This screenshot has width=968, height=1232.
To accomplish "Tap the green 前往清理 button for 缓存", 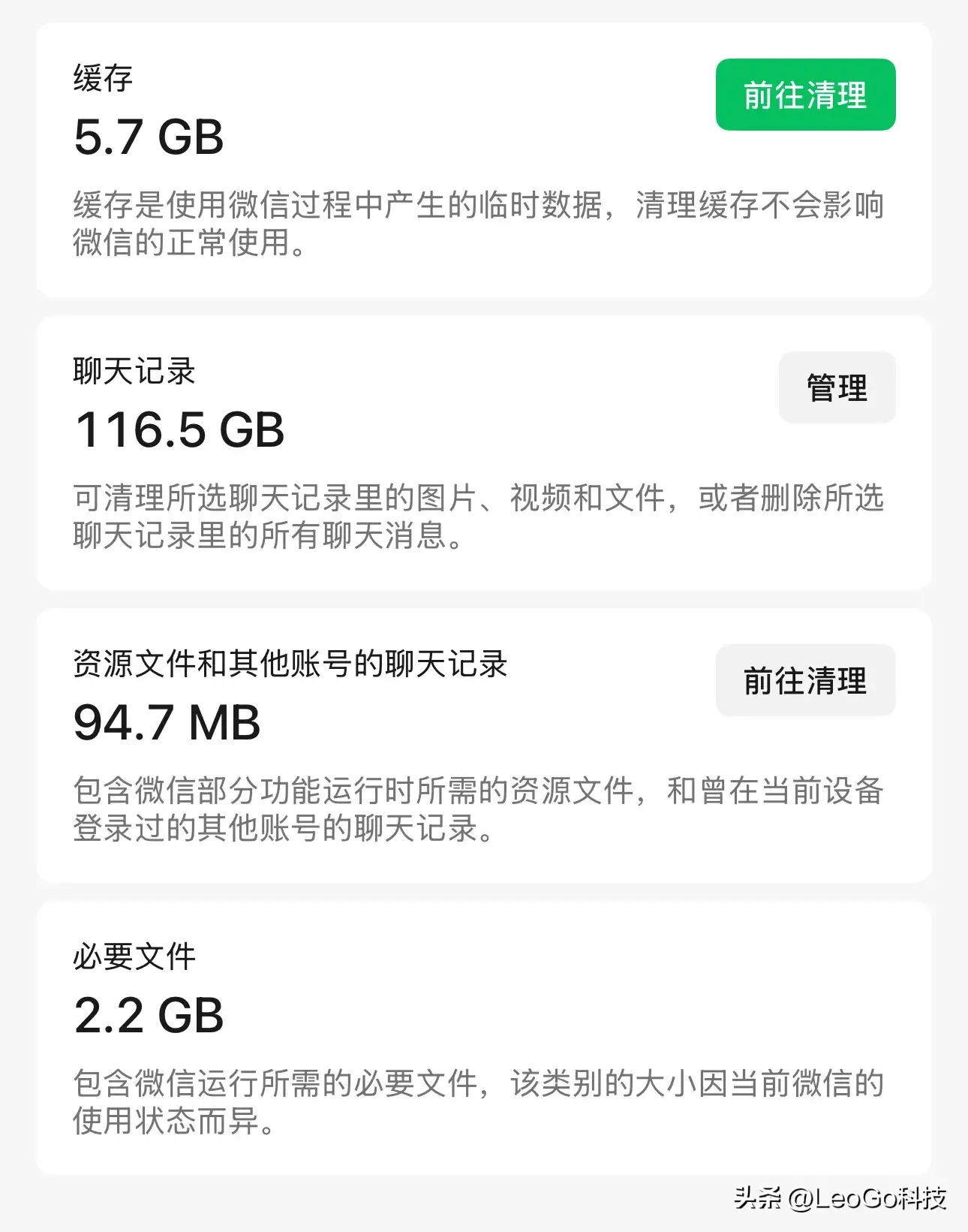I will [805, 95].
